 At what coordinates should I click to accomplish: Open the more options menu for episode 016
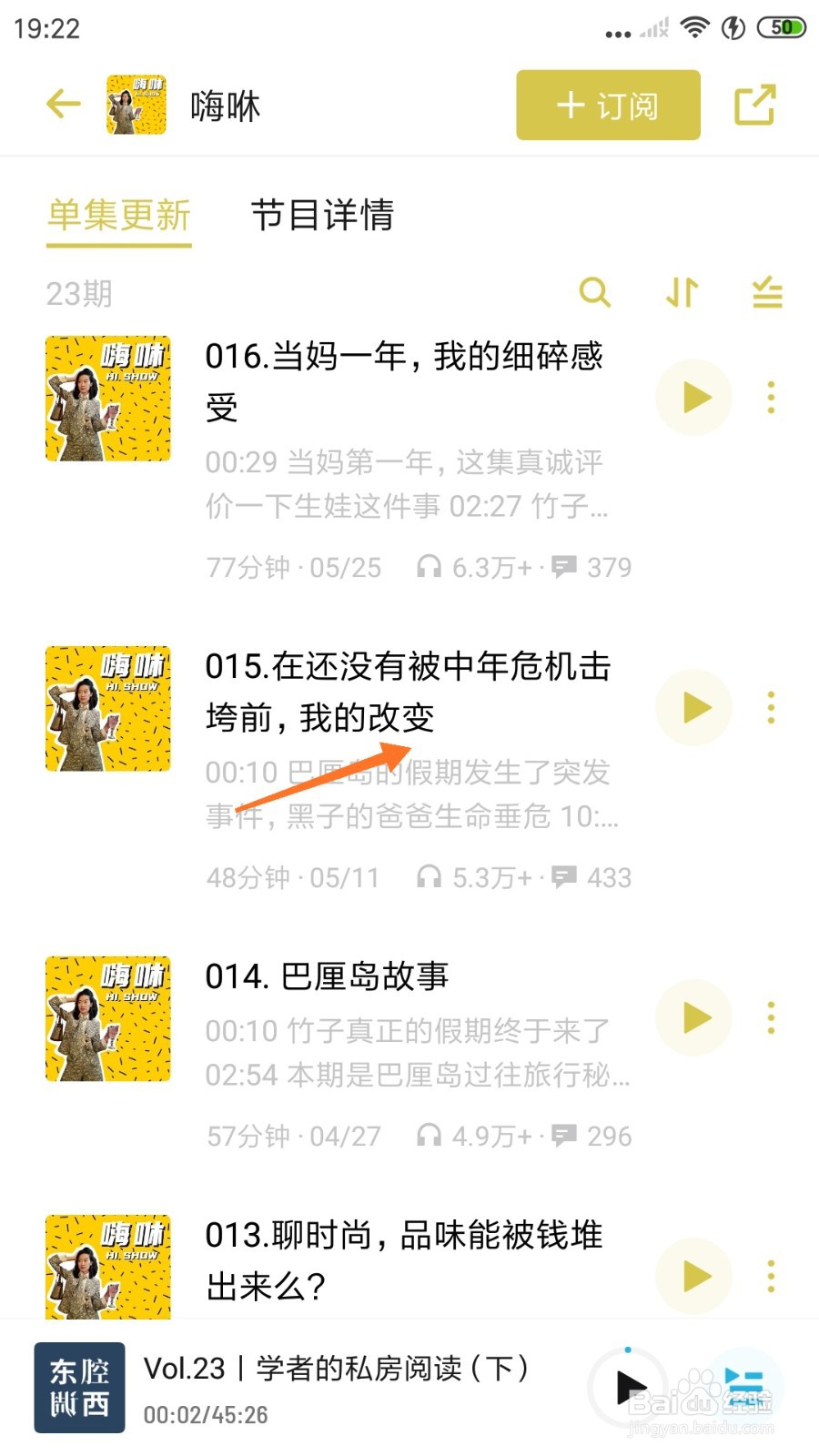pos(771,397)
